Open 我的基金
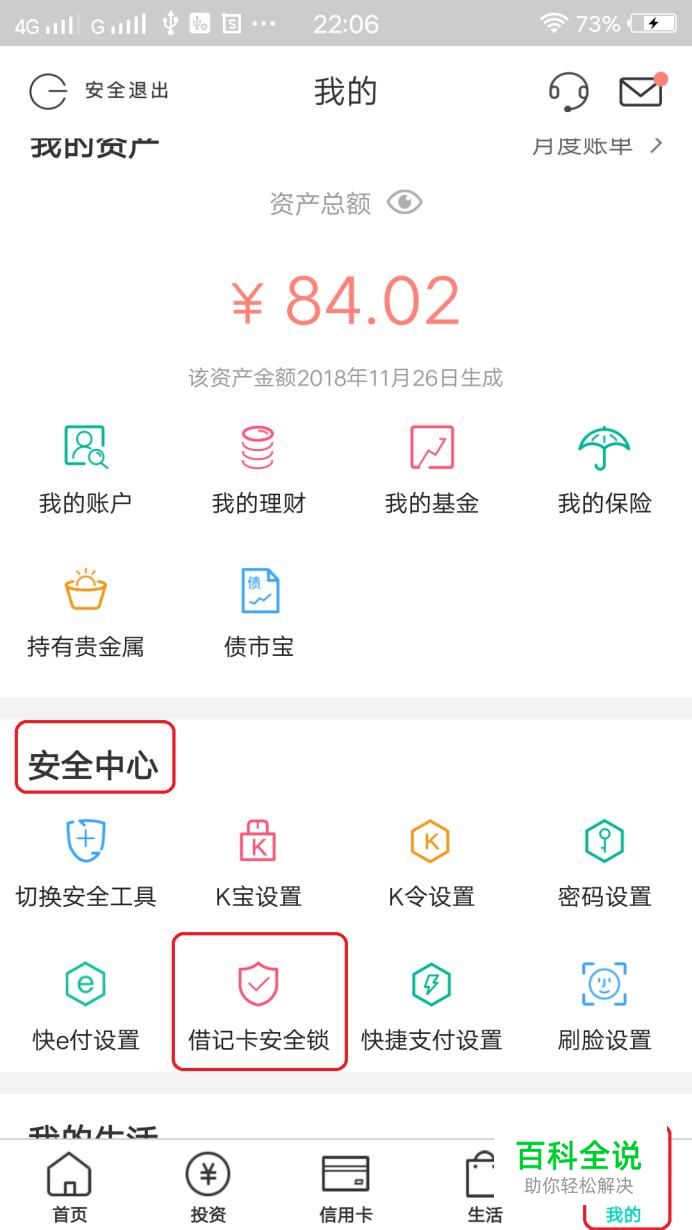Viewport: 692px width, 1230px height. 432,470
